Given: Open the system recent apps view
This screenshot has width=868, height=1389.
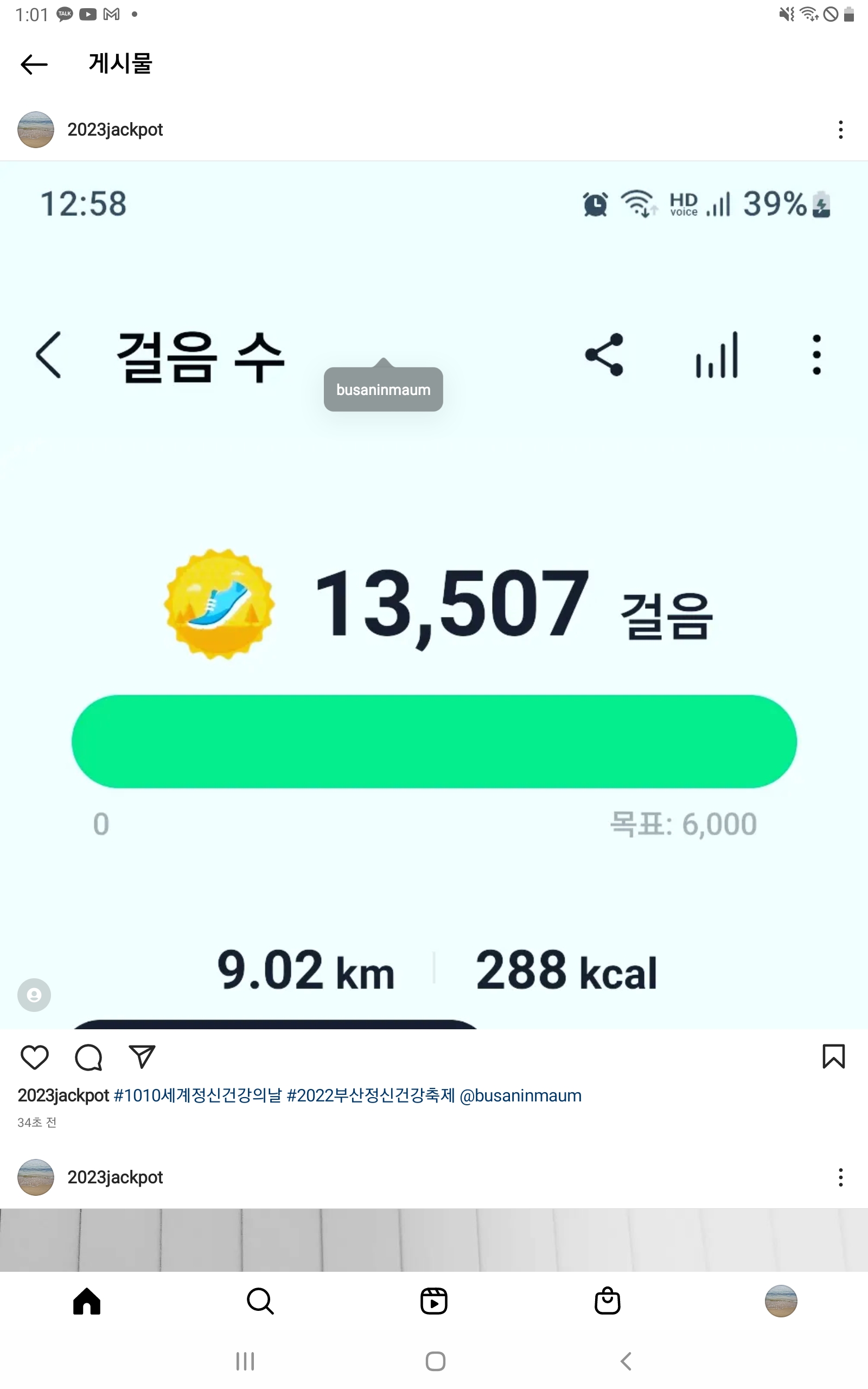Looking at the screenshot, I should click(x=245, y=1361).
